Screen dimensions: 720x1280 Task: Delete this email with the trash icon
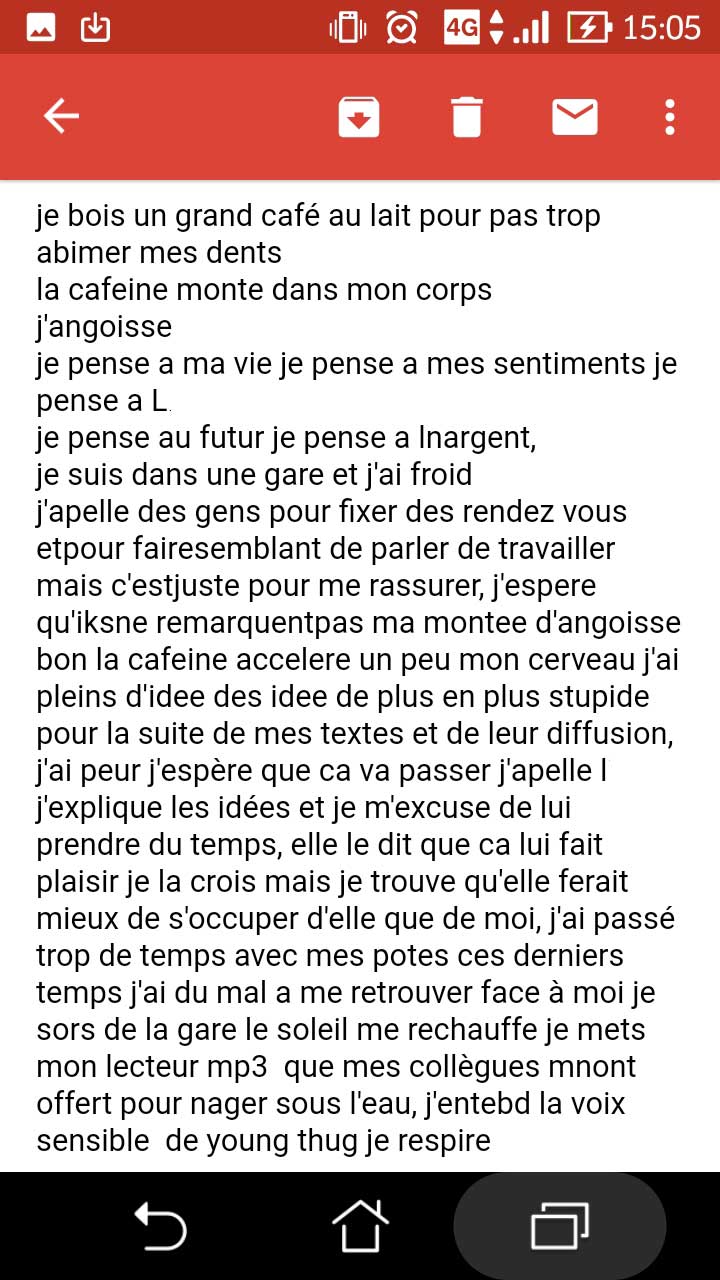tap(466, 117)
